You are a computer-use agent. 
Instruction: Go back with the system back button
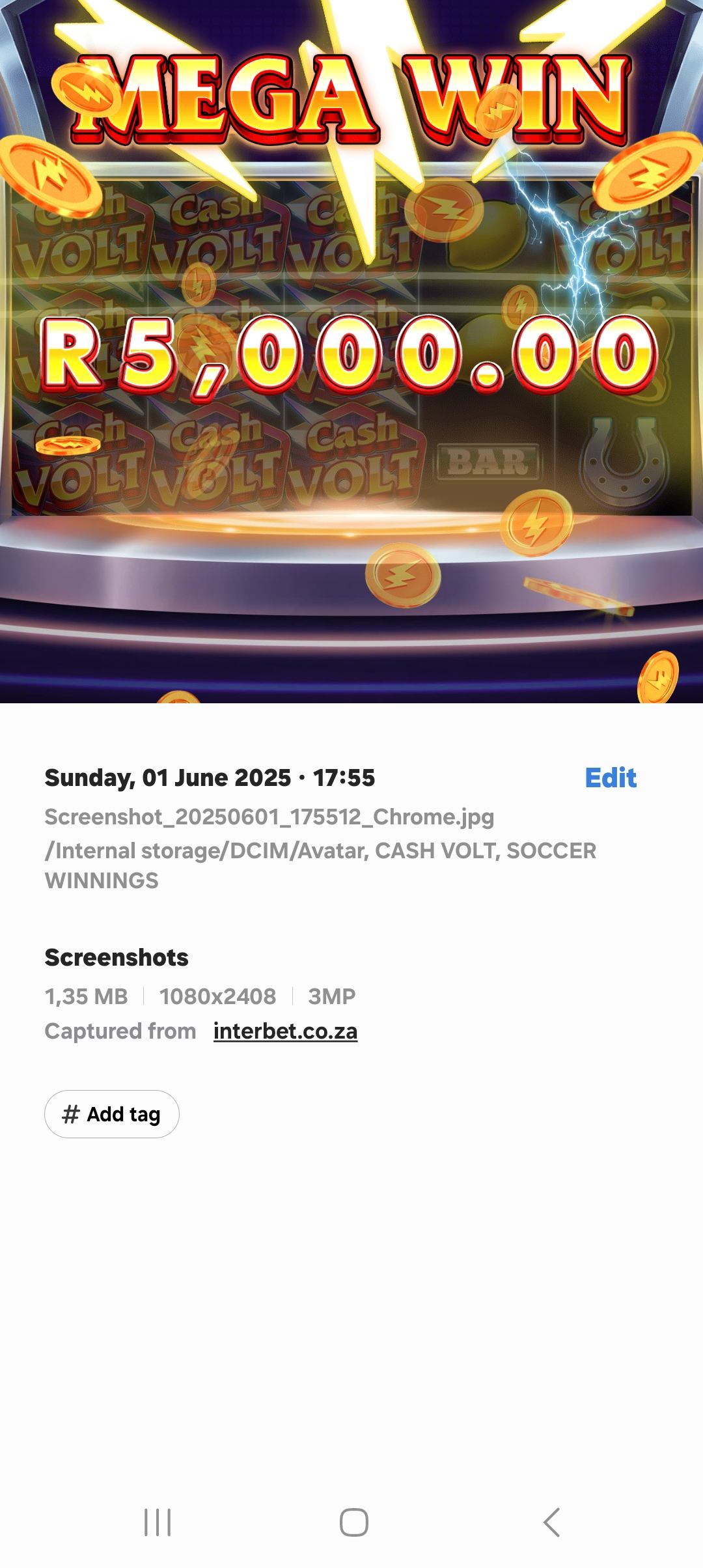click(551, 1522)
